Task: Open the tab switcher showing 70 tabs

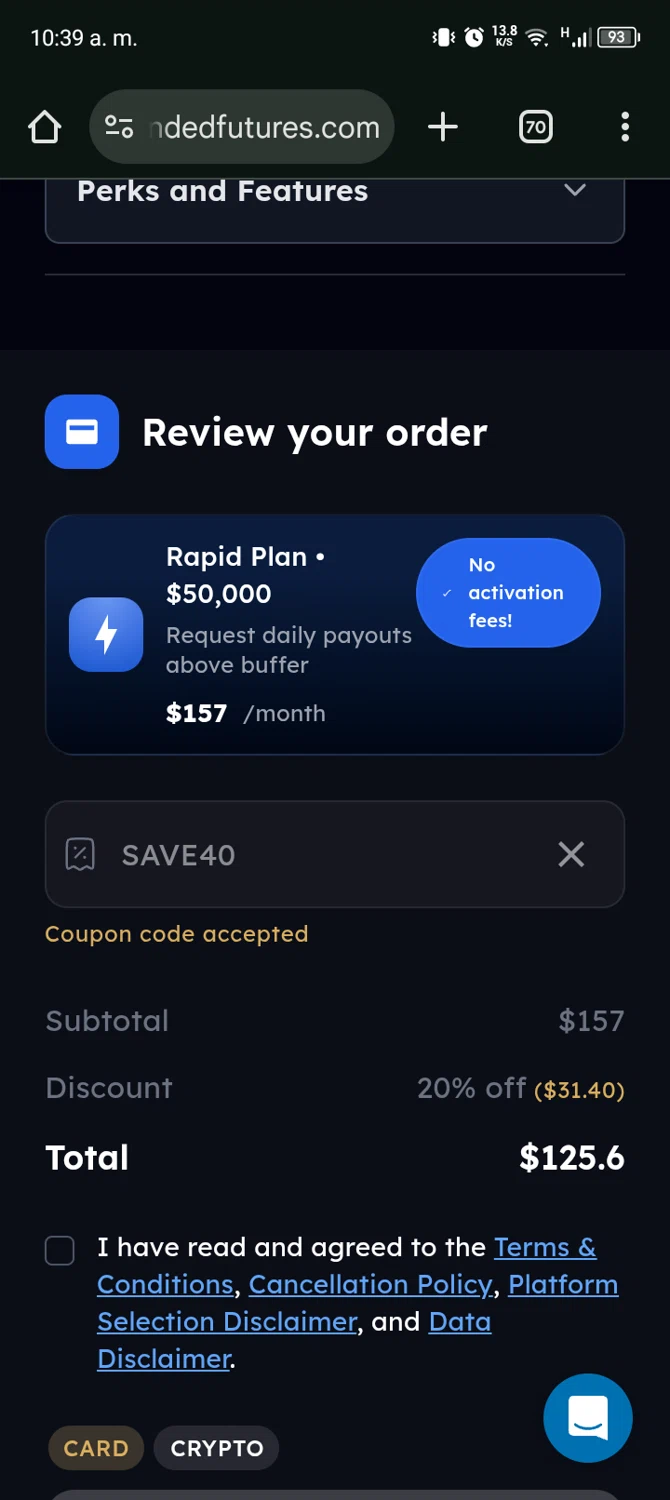Action: click(536, 127)
